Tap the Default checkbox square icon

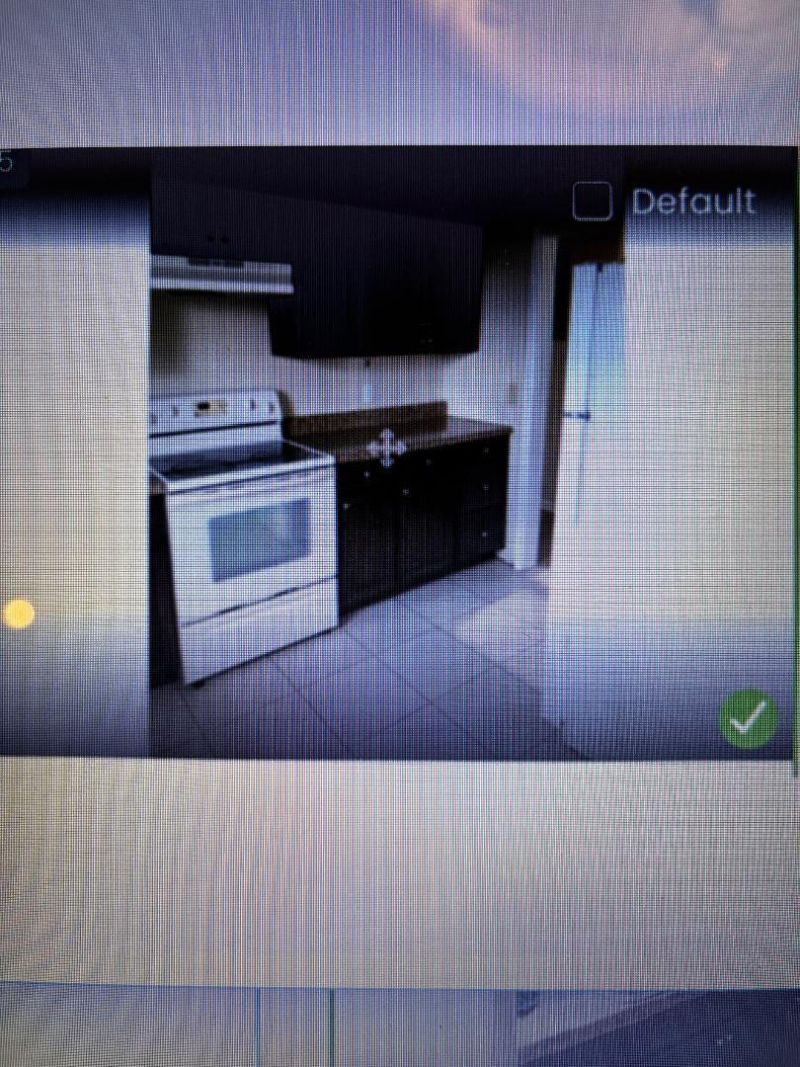[594, 202]
